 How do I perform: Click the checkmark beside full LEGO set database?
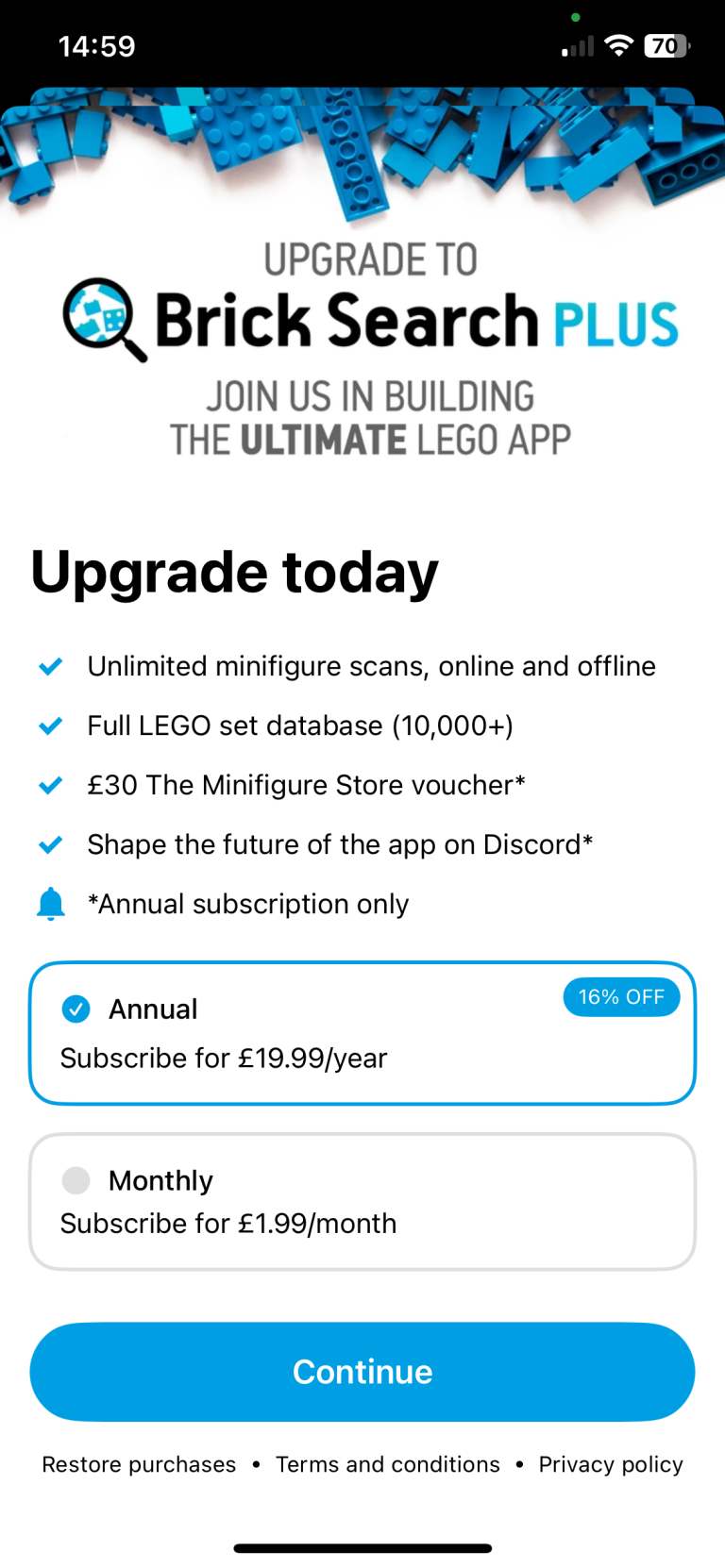[x=51, y=725]
